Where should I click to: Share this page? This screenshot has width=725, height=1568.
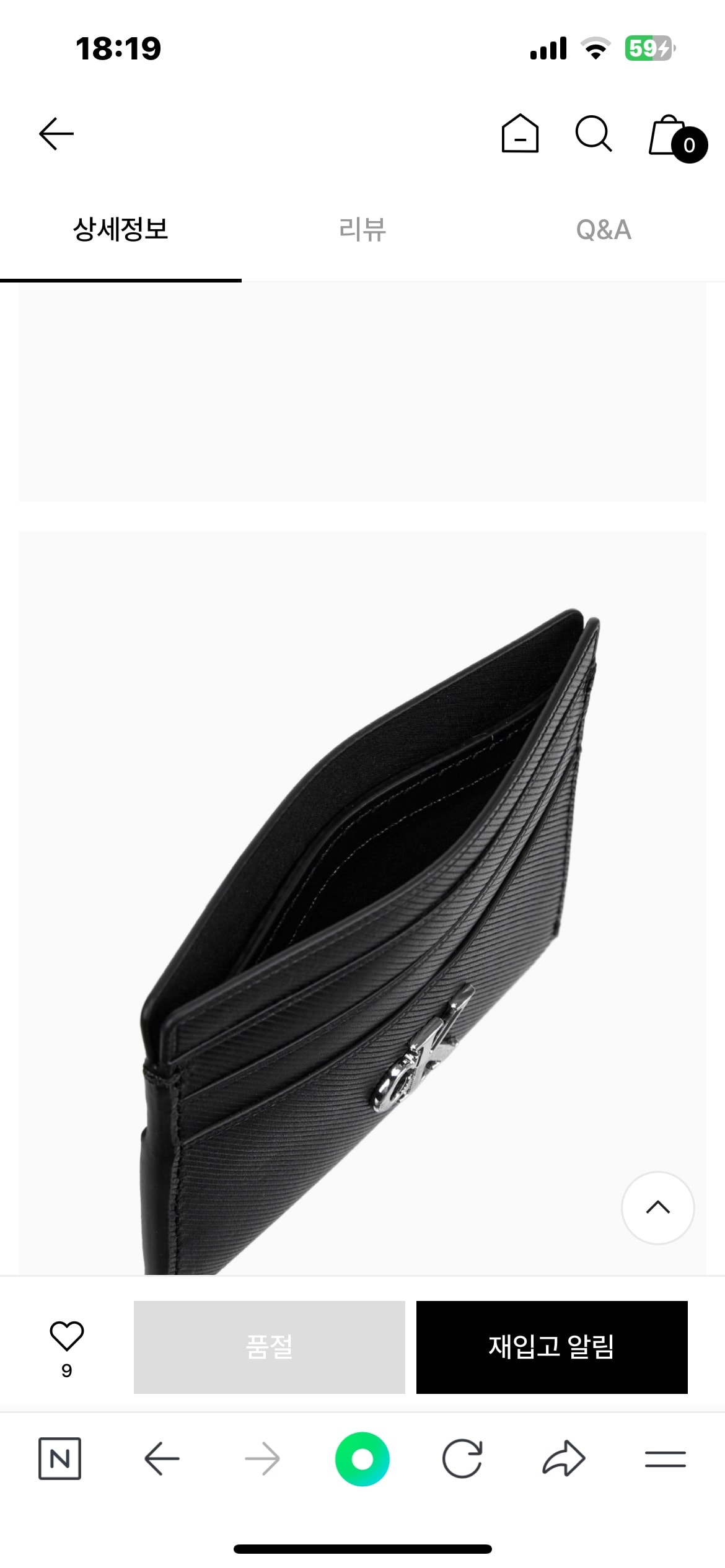(564, 1459)
